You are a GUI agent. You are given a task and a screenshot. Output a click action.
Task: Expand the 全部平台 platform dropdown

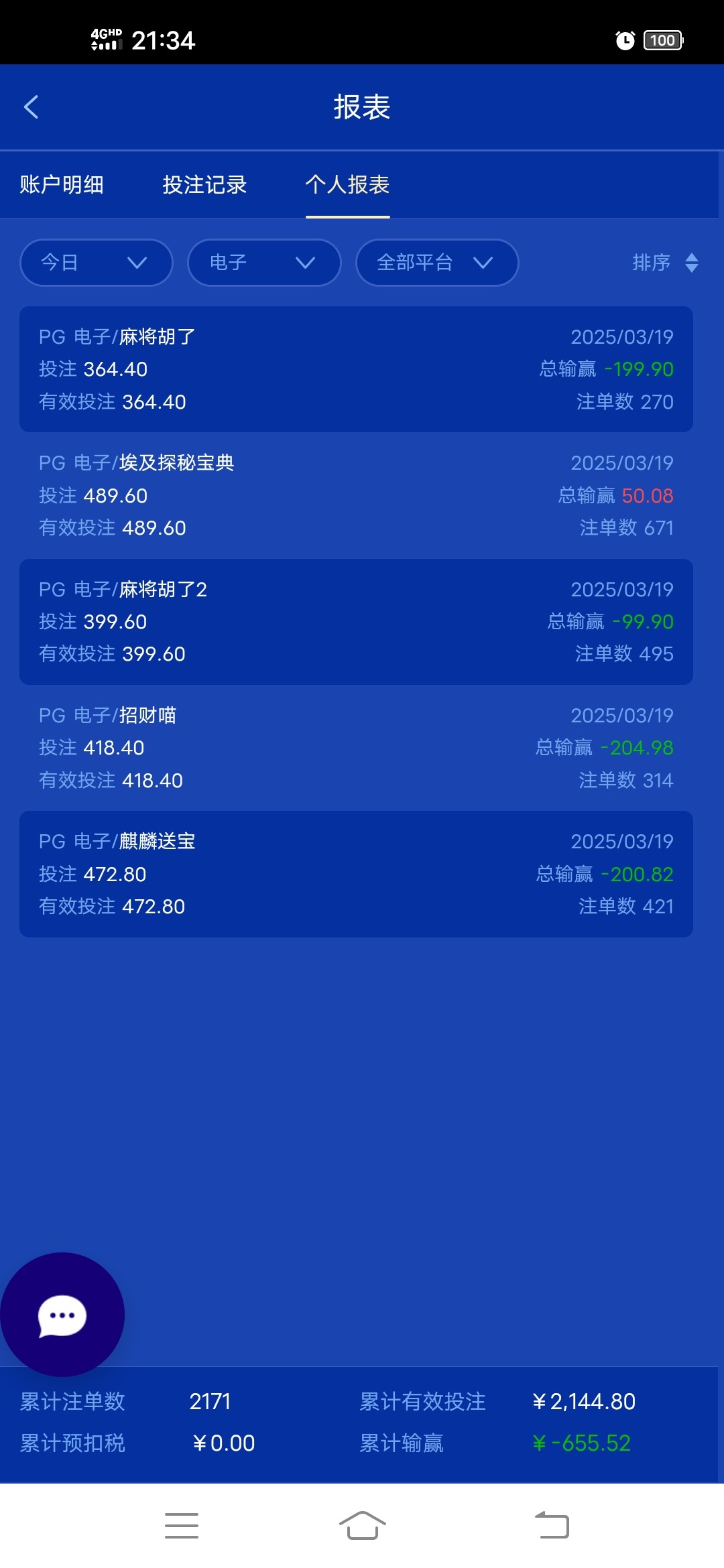[436, 263]
